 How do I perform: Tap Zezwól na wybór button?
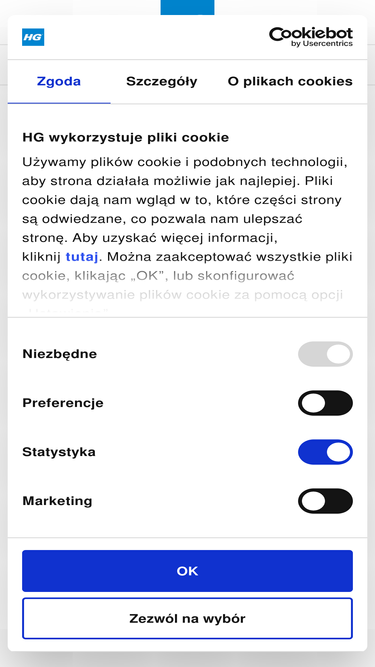[x=188, y=619]
